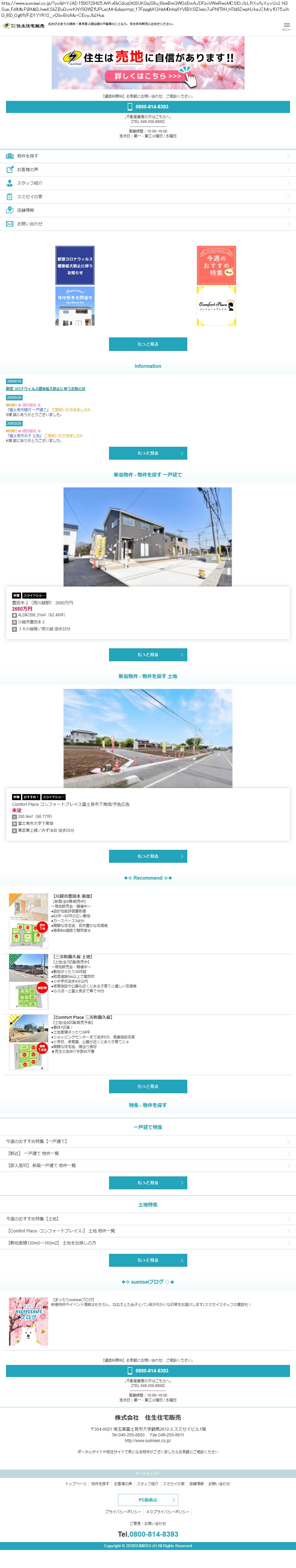Go to スタッフ紹介 menu row

[x=148, y=183]
